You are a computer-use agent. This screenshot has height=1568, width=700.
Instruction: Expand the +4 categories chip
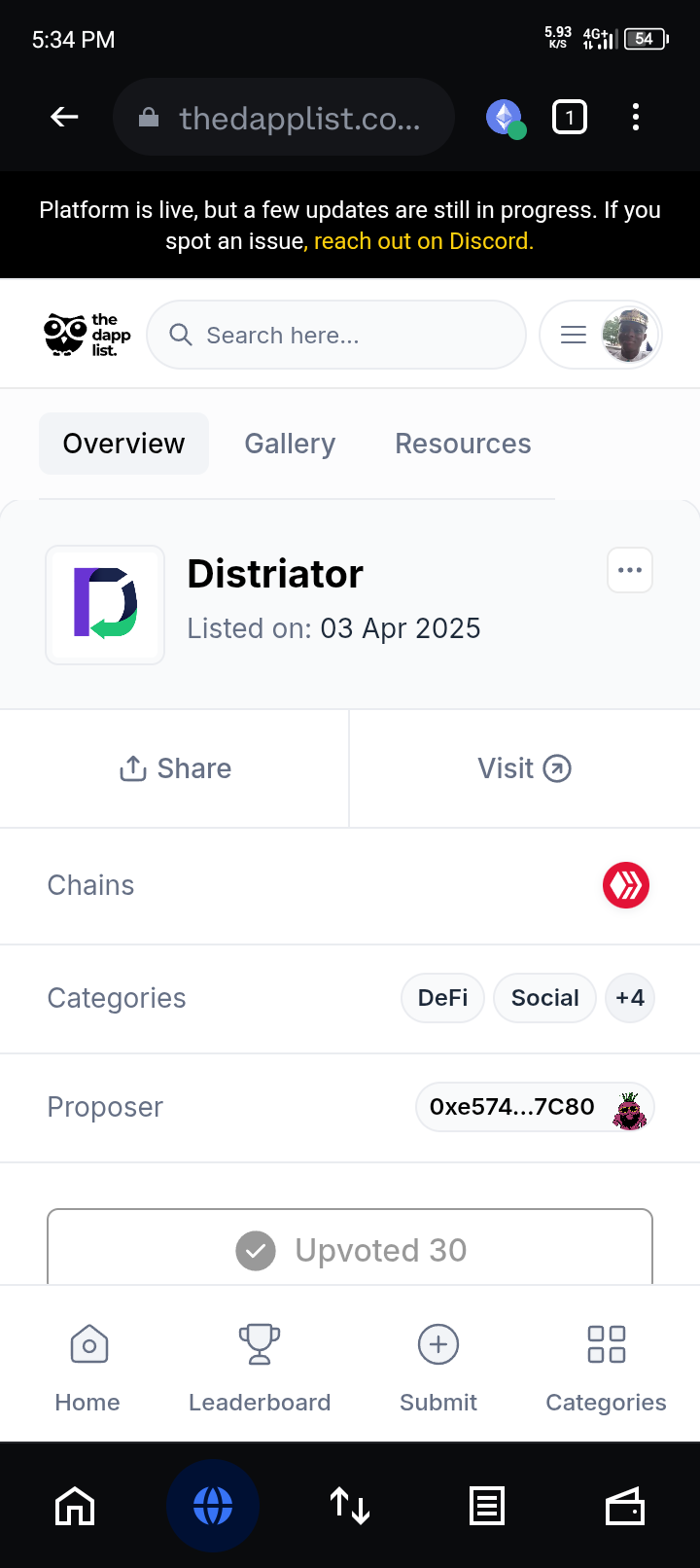click(630, 998)
